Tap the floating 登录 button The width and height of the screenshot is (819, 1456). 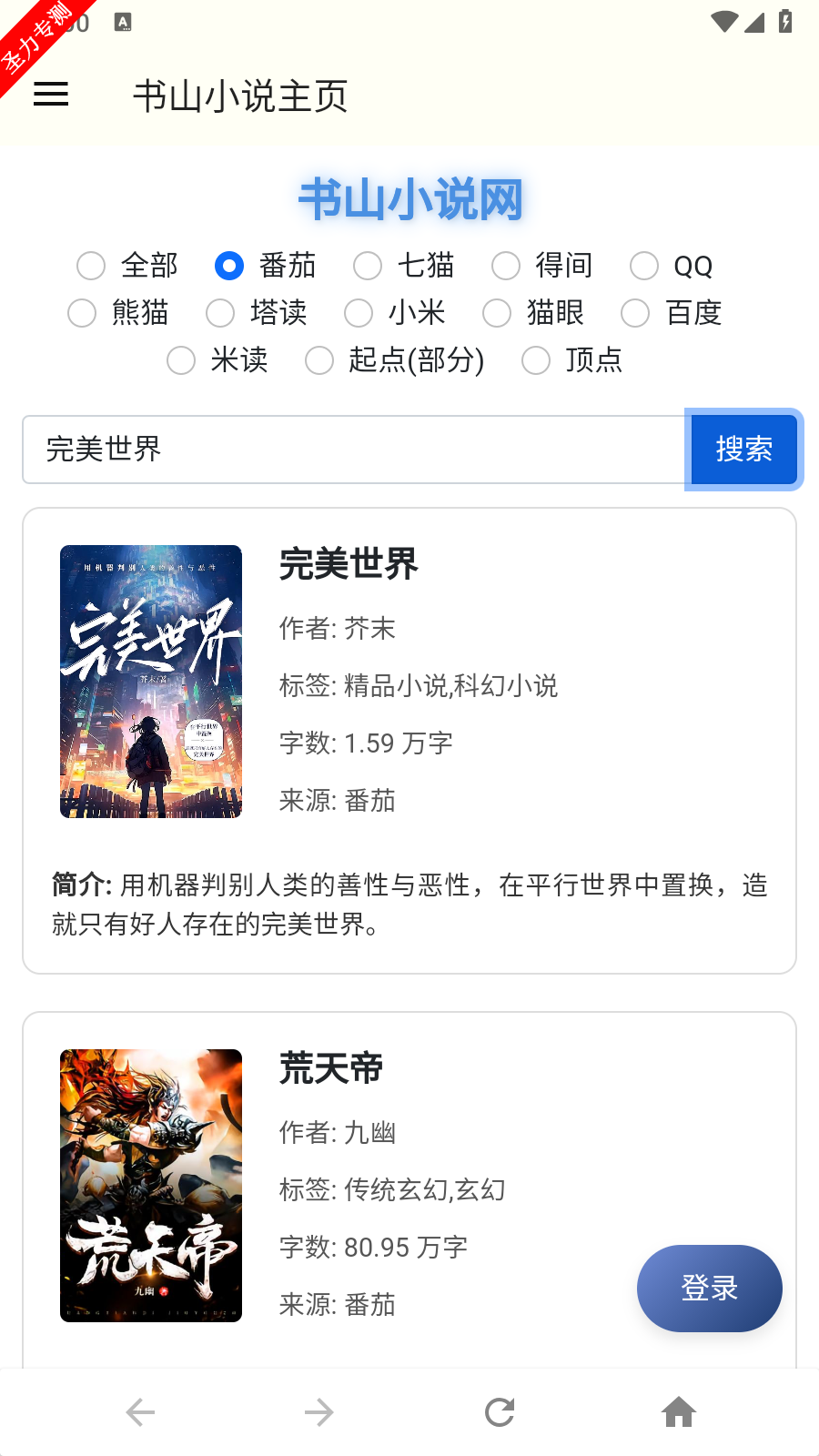coord(710,1289)
